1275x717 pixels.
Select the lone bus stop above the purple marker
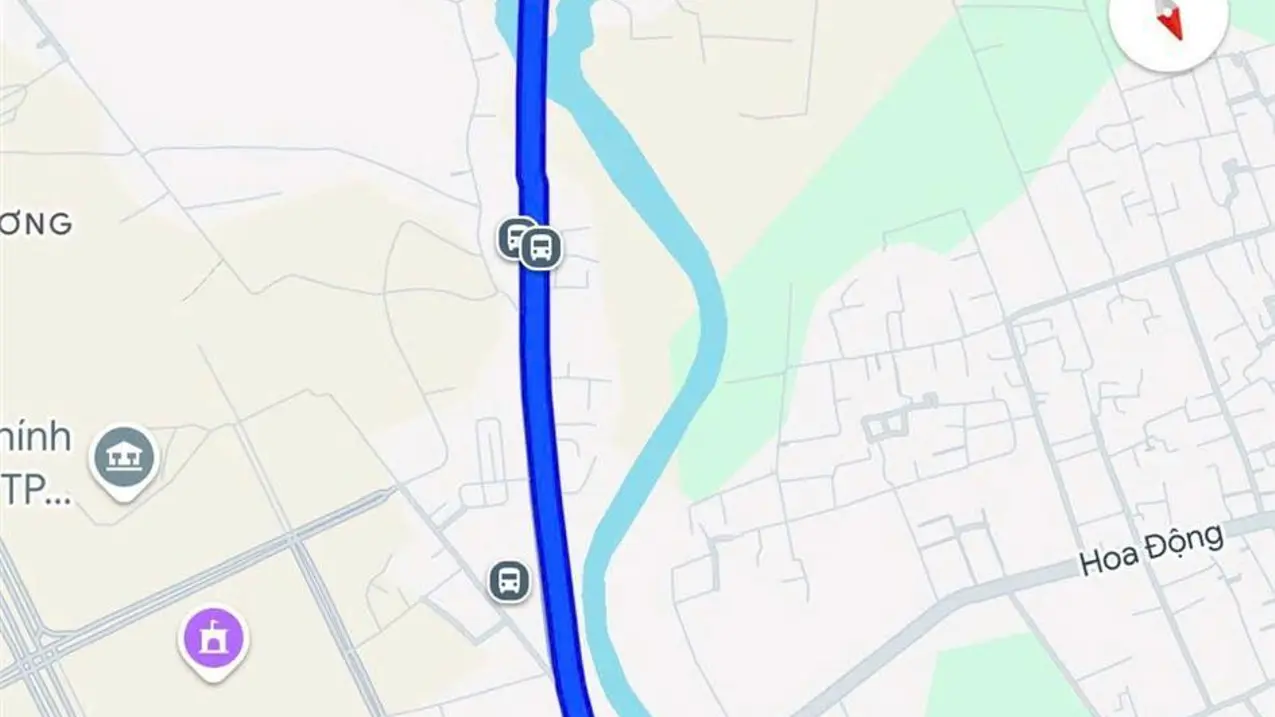coord(509,580)
